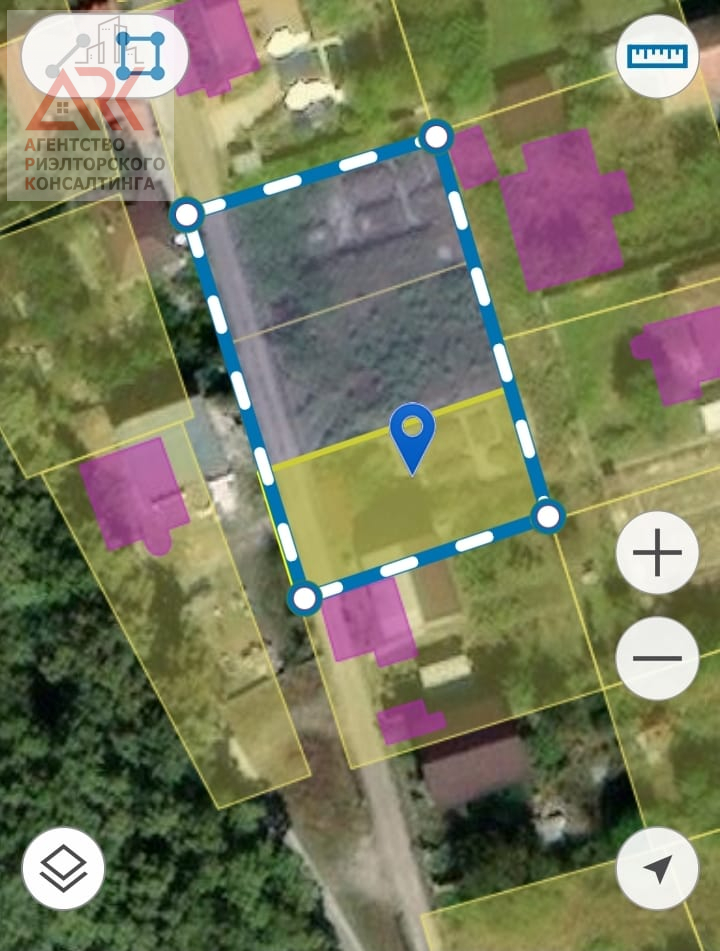Image resolution: width=720 pixels, height=951 pixels.
Task: Select the polygon area drawing mode
Action: pos(140,55)
